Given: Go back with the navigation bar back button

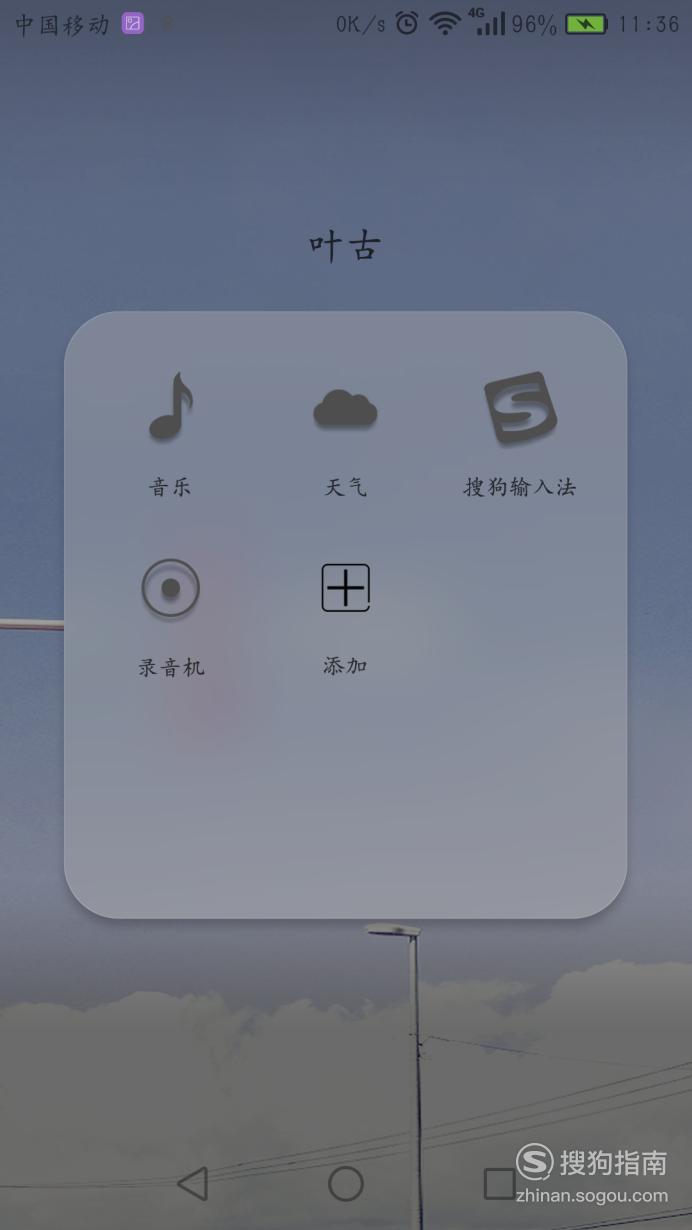Looking at the screenshot, I should pyautogui.click(x=192, y=1183).
